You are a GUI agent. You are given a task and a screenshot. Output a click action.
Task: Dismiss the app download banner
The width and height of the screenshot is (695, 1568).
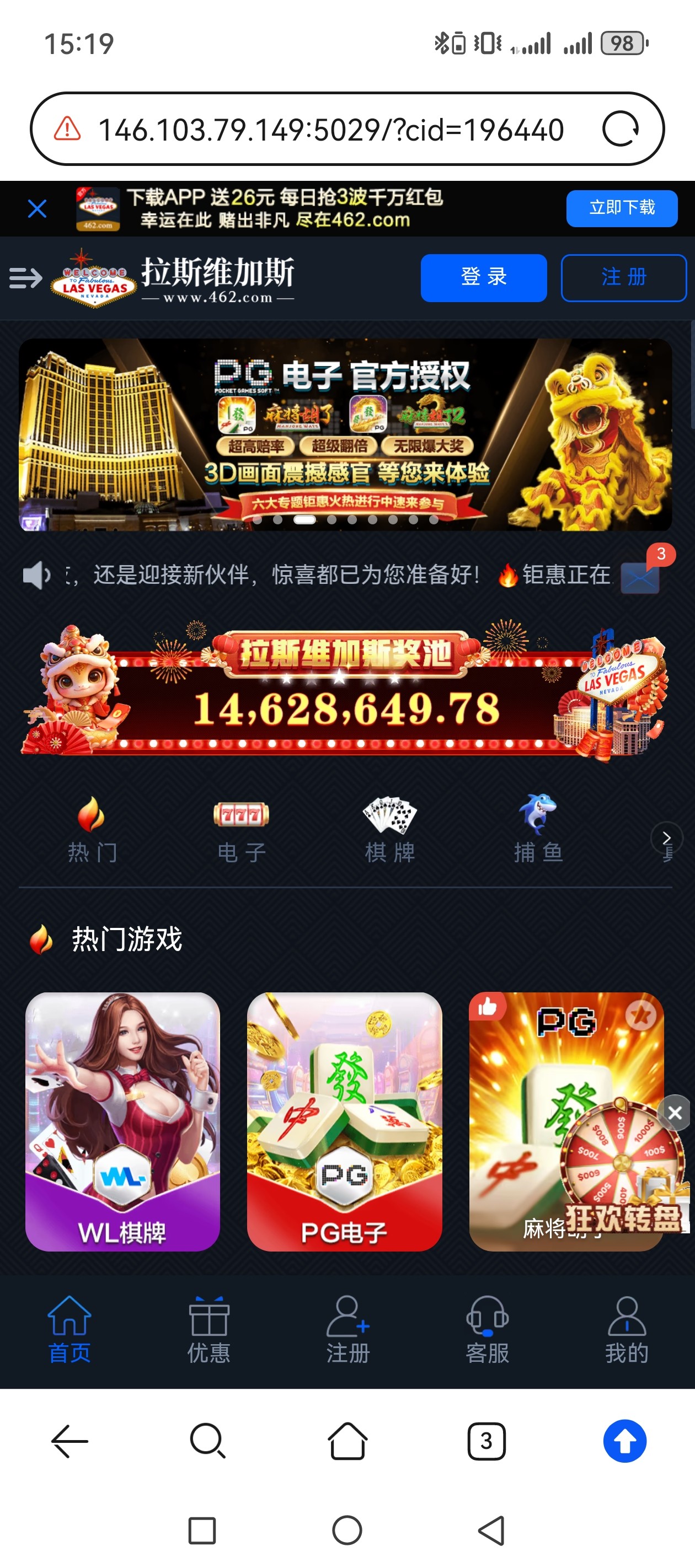click(37, 209)
